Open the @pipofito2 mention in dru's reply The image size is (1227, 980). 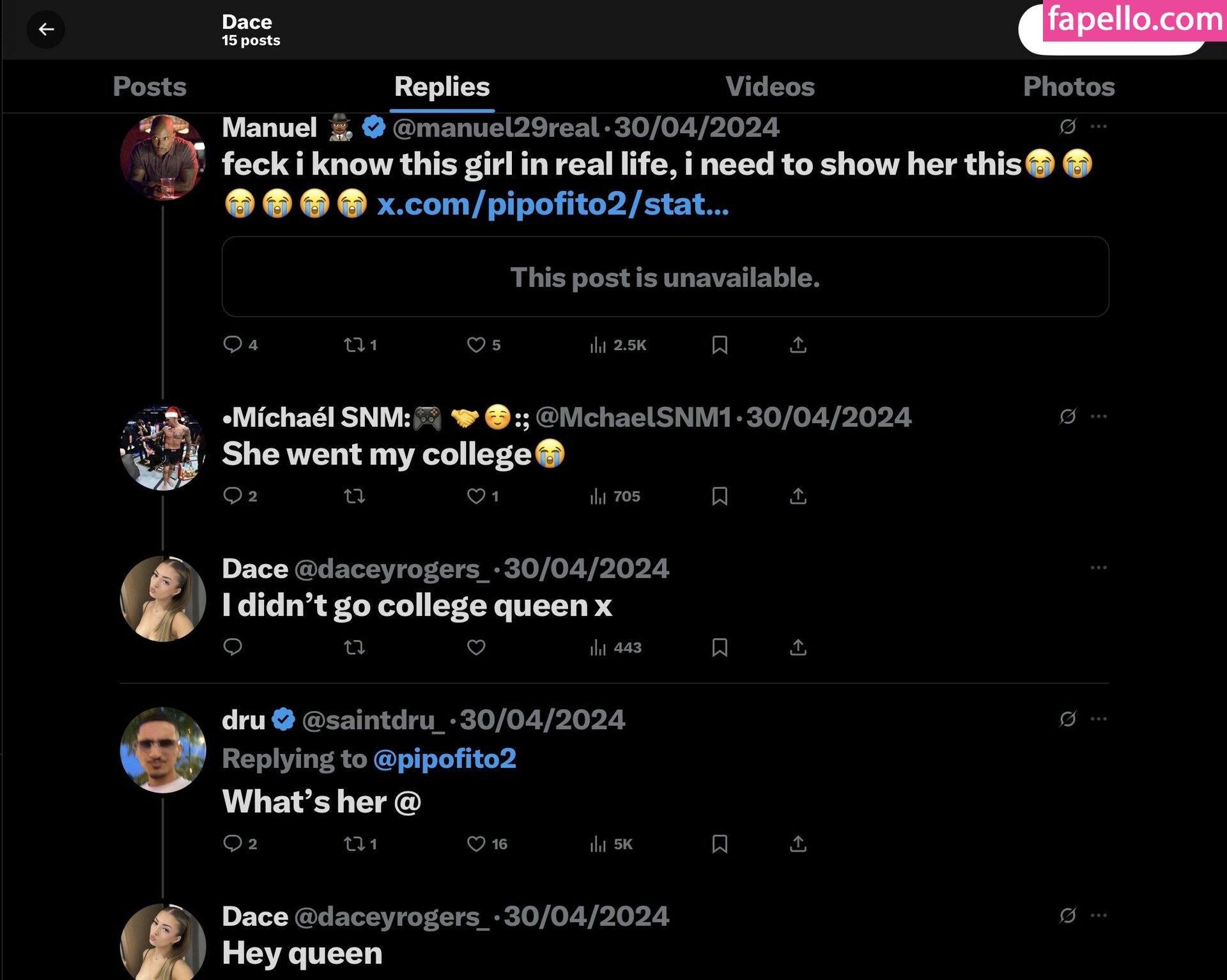pyautogui.click(x=444, y=759)
